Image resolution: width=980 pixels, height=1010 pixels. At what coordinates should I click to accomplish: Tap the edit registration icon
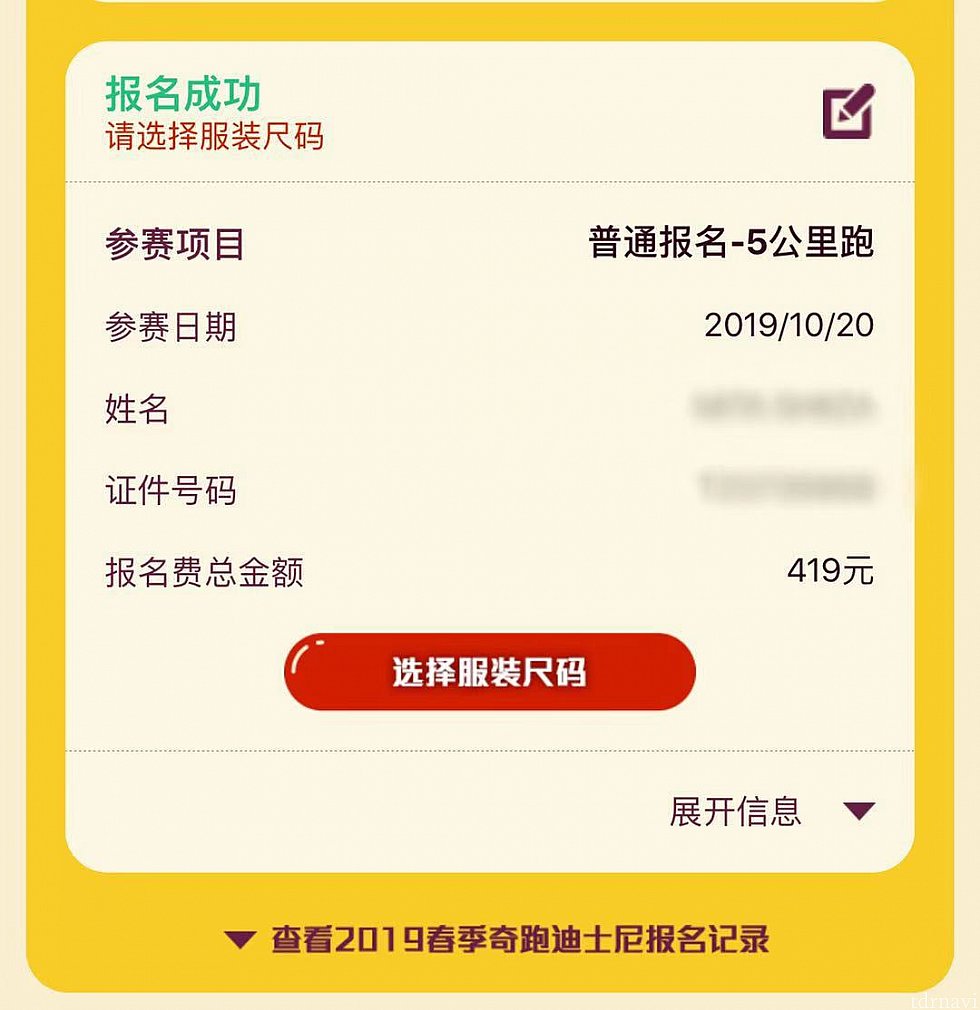[847, 113]
